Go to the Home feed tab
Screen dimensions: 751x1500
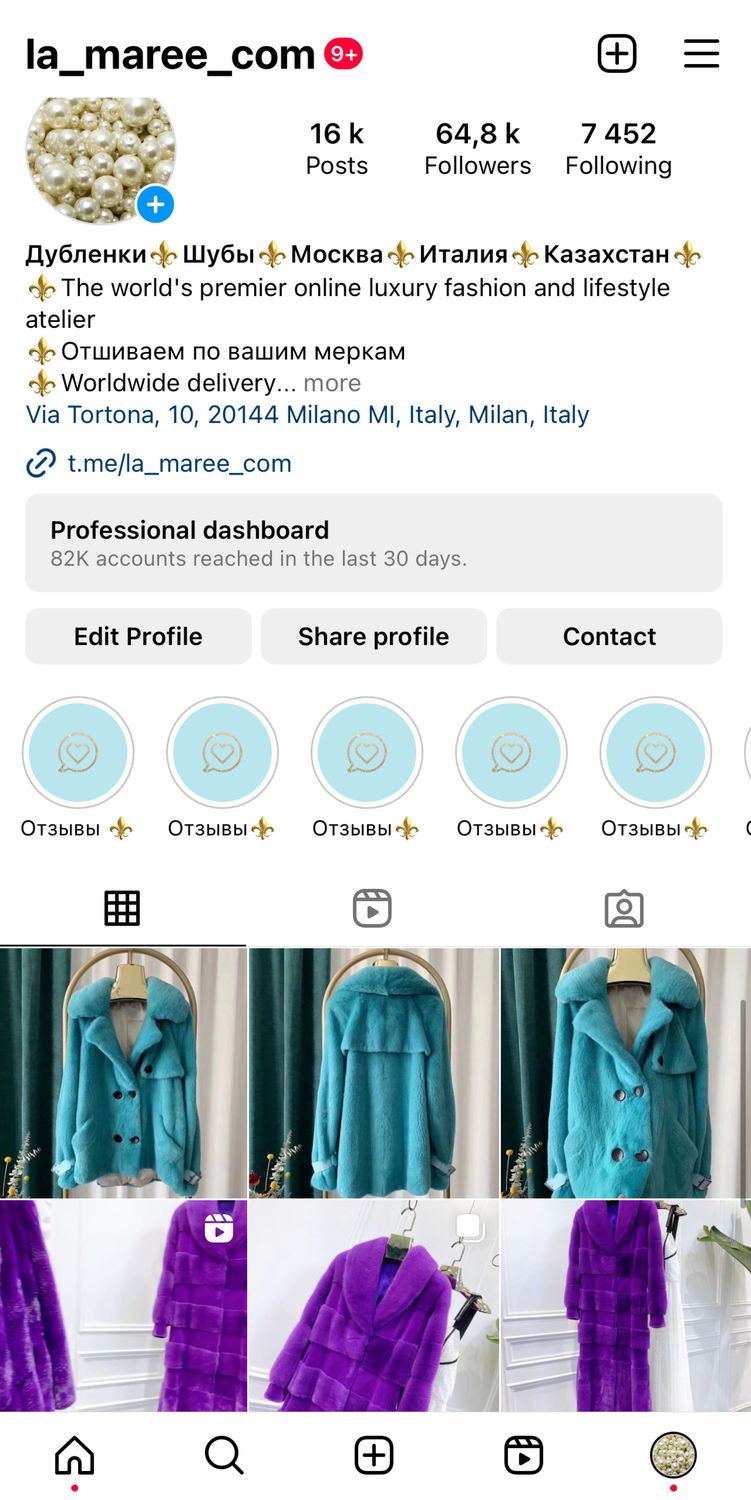75,1456
